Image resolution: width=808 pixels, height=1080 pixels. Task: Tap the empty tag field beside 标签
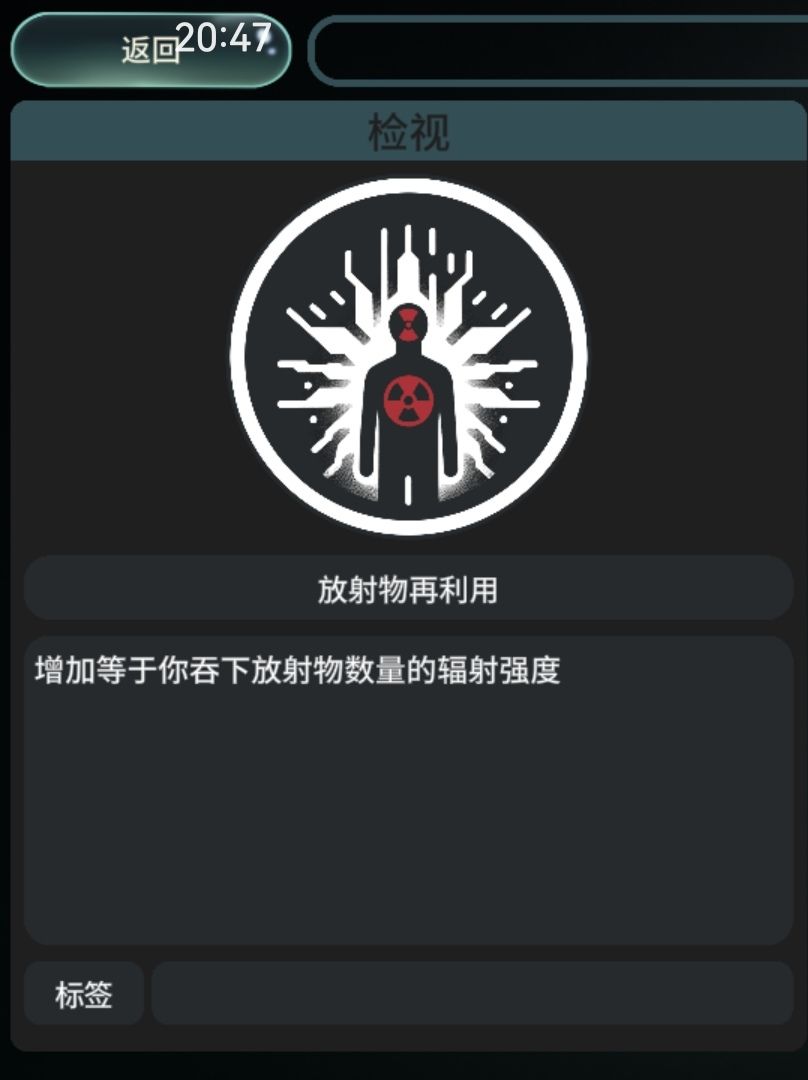(x=470, y=994)
